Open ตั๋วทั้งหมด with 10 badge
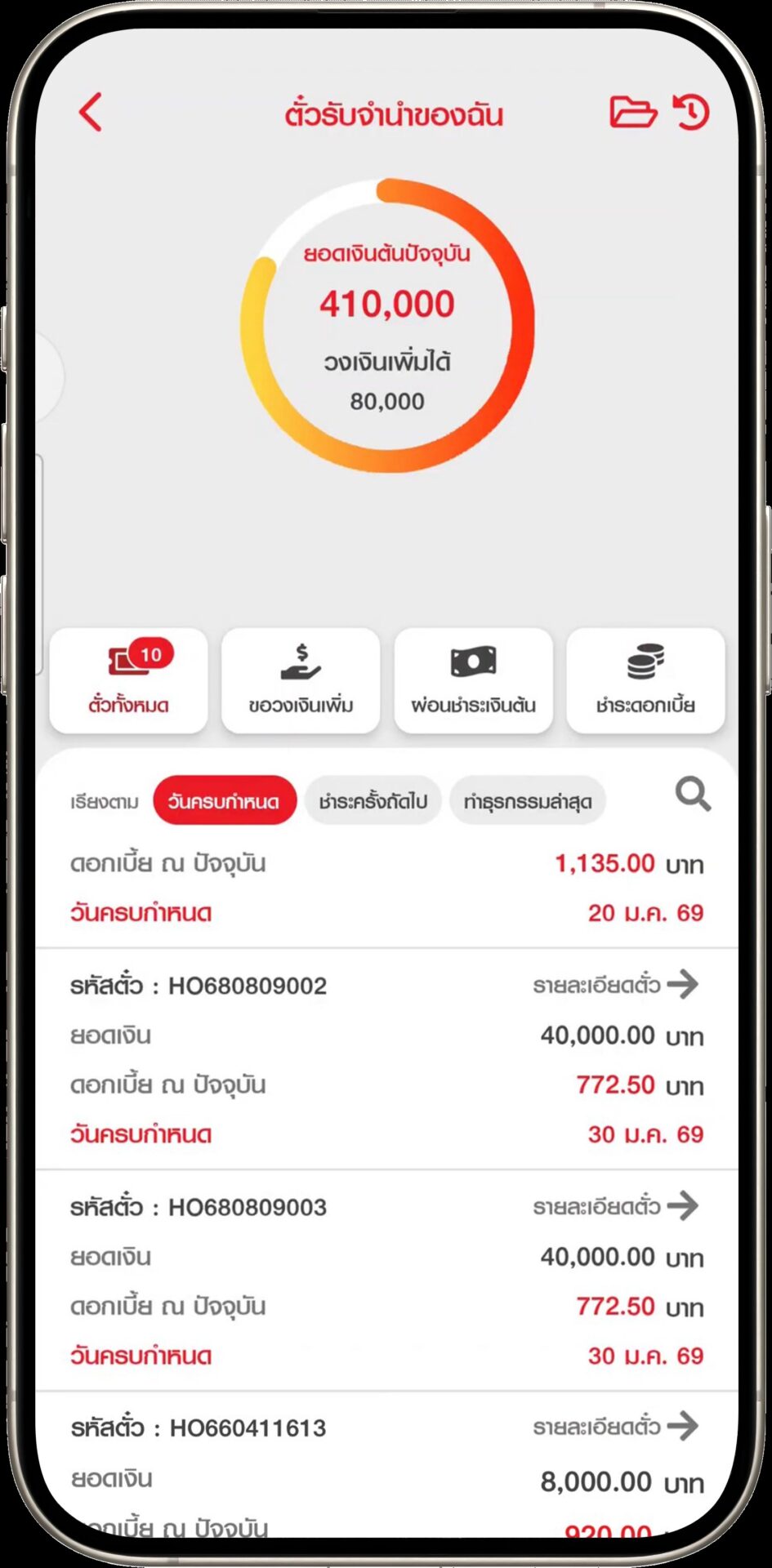772x1568 pixels. tap(128, 680)
